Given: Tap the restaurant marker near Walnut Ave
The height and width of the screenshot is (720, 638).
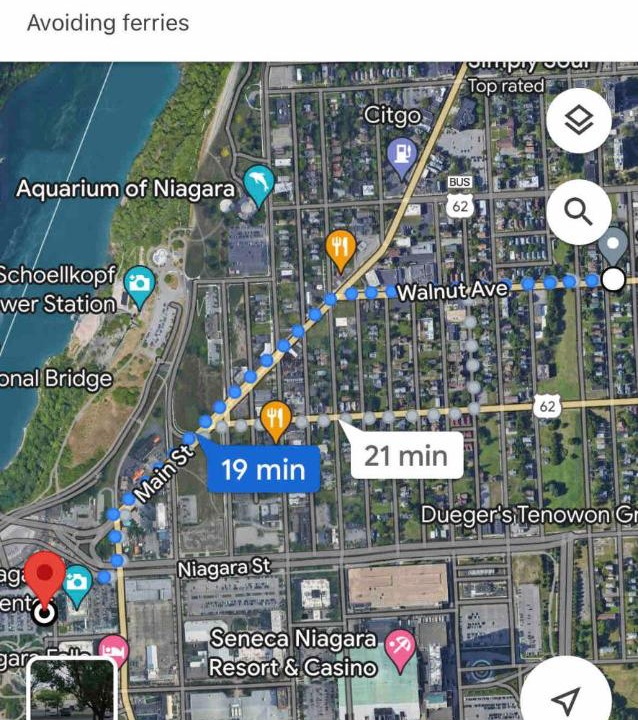Looking at the screenshot, I should [341, 248].
